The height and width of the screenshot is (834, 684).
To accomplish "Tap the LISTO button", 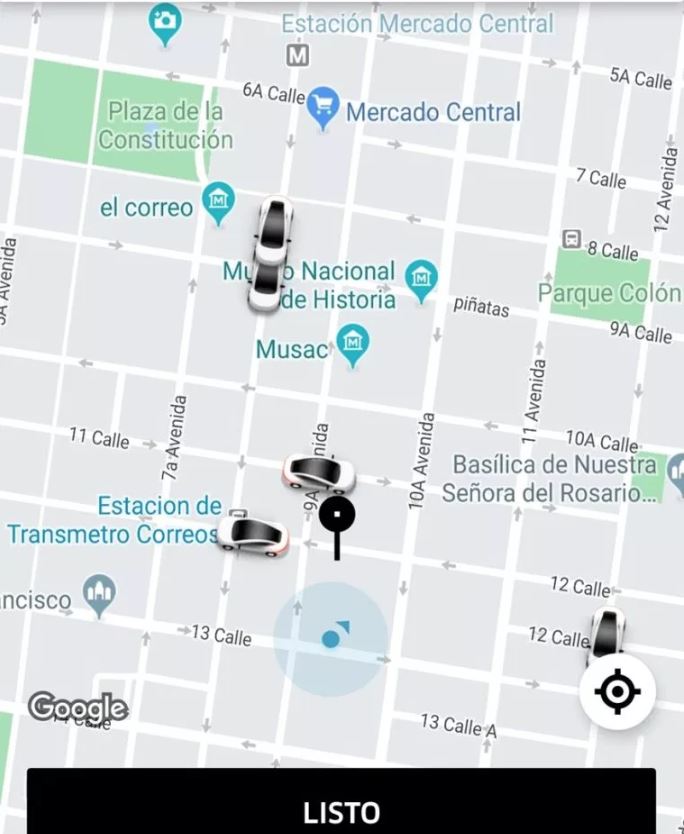I will 341,810.
